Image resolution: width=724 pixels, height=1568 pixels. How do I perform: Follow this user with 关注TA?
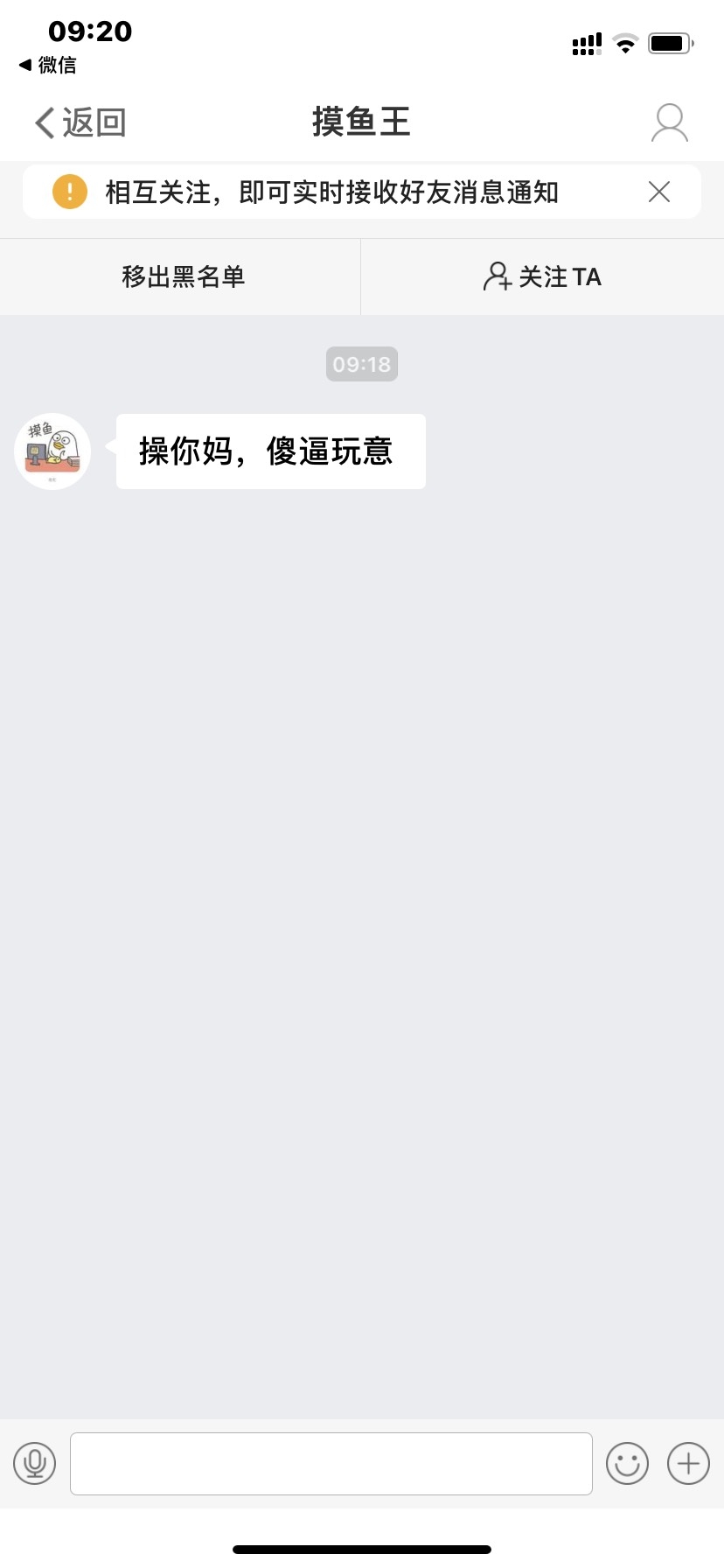(542, 277)
